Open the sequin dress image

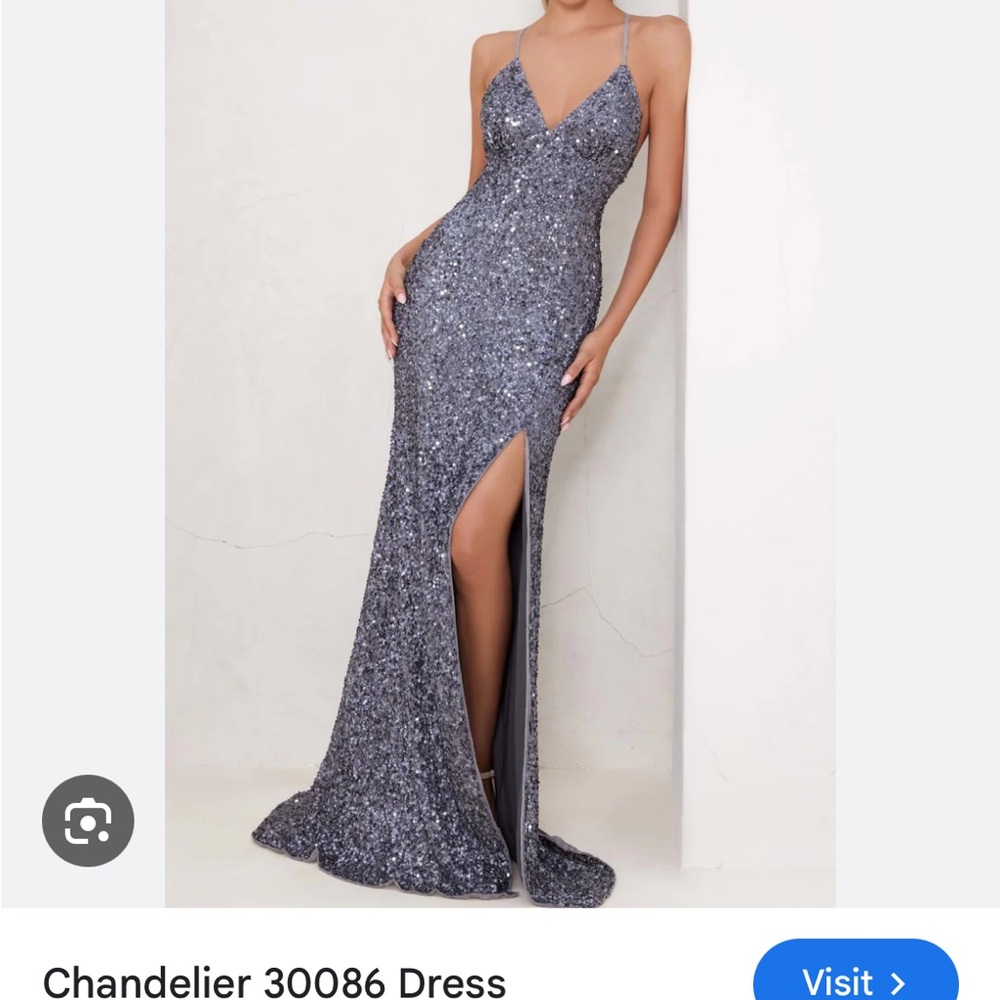tap(500, 450)
